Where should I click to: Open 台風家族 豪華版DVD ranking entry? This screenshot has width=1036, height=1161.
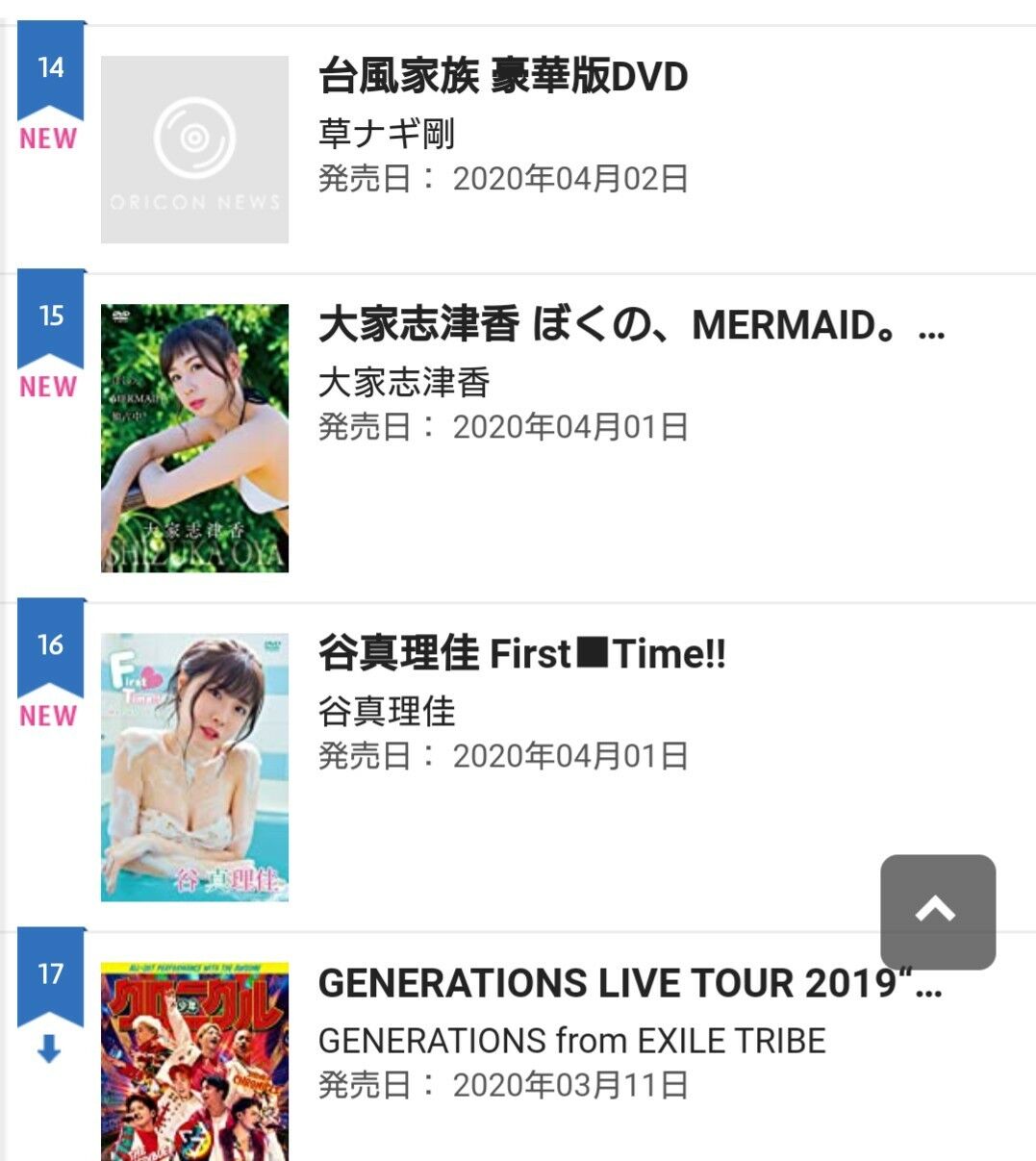pos(503,77)
